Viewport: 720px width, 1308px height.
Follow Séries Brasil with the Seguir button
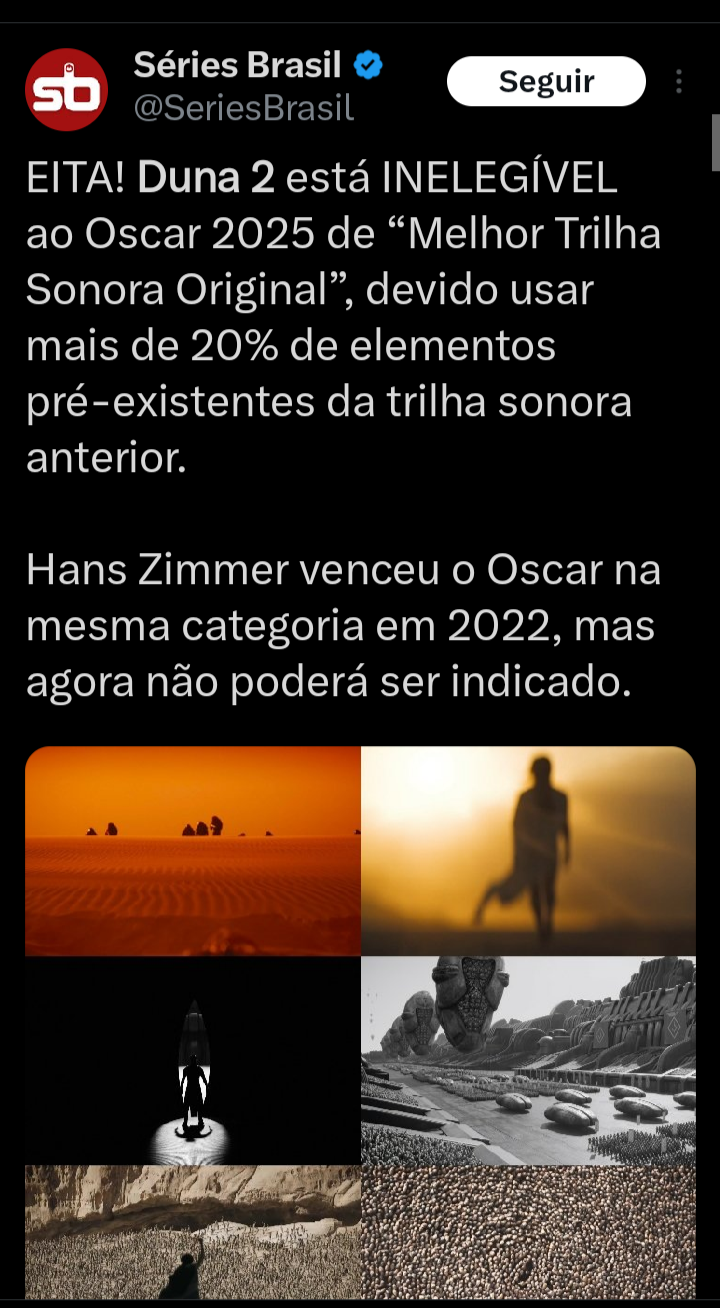(x=546, y=81)
